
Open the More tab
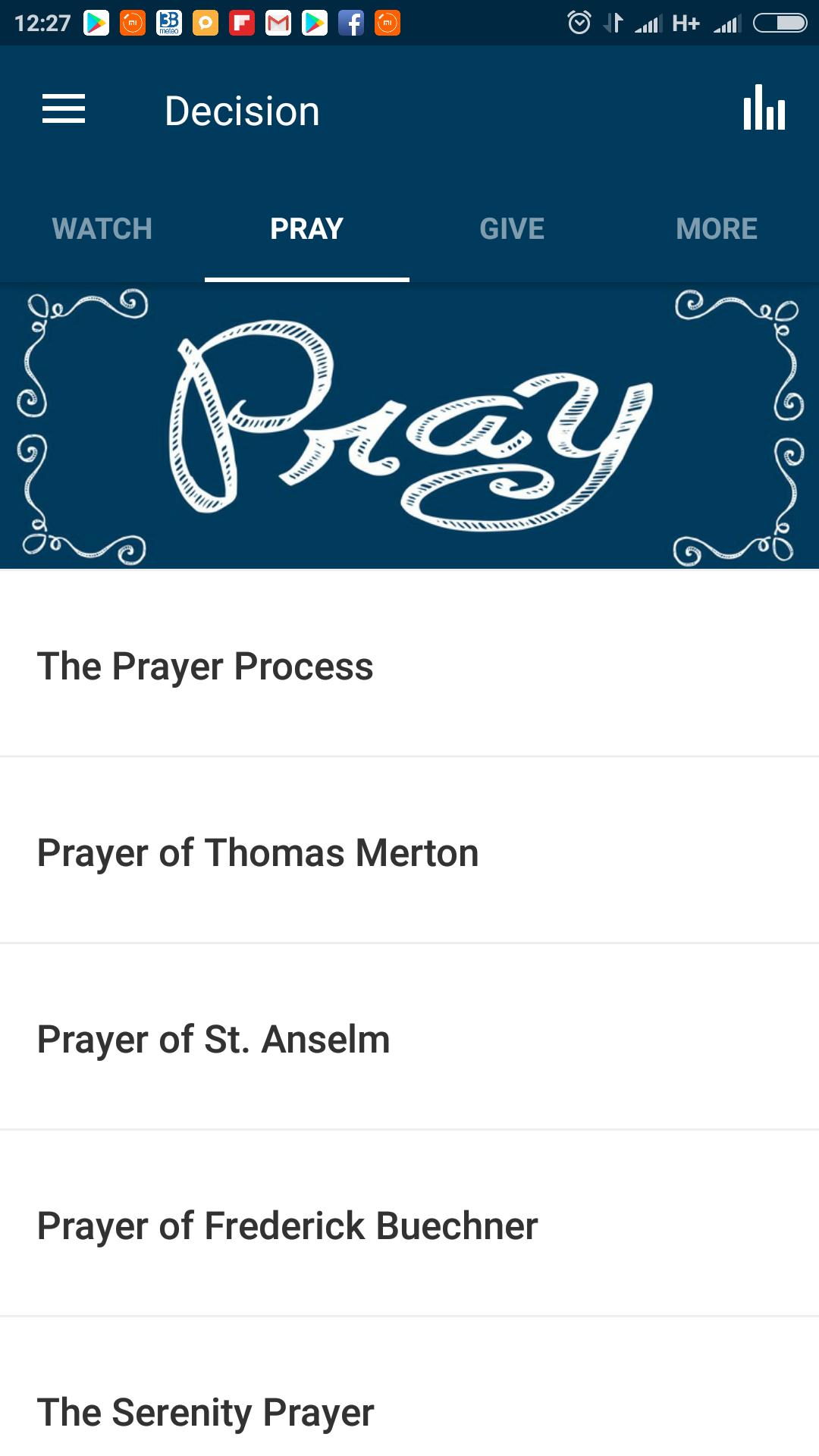click(717, 229)
